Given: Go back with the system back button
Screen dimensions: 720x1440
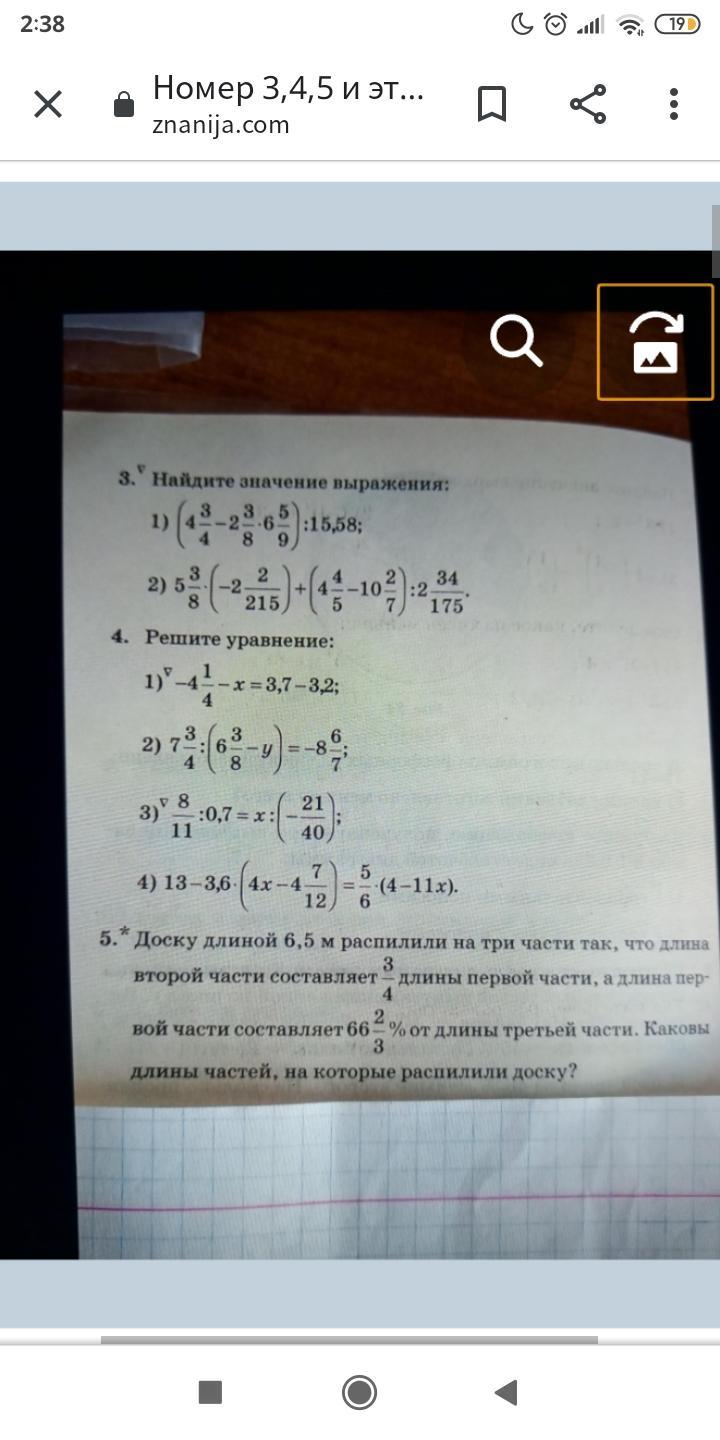Looking at the screenshot, I should (x=506, y=1392).
